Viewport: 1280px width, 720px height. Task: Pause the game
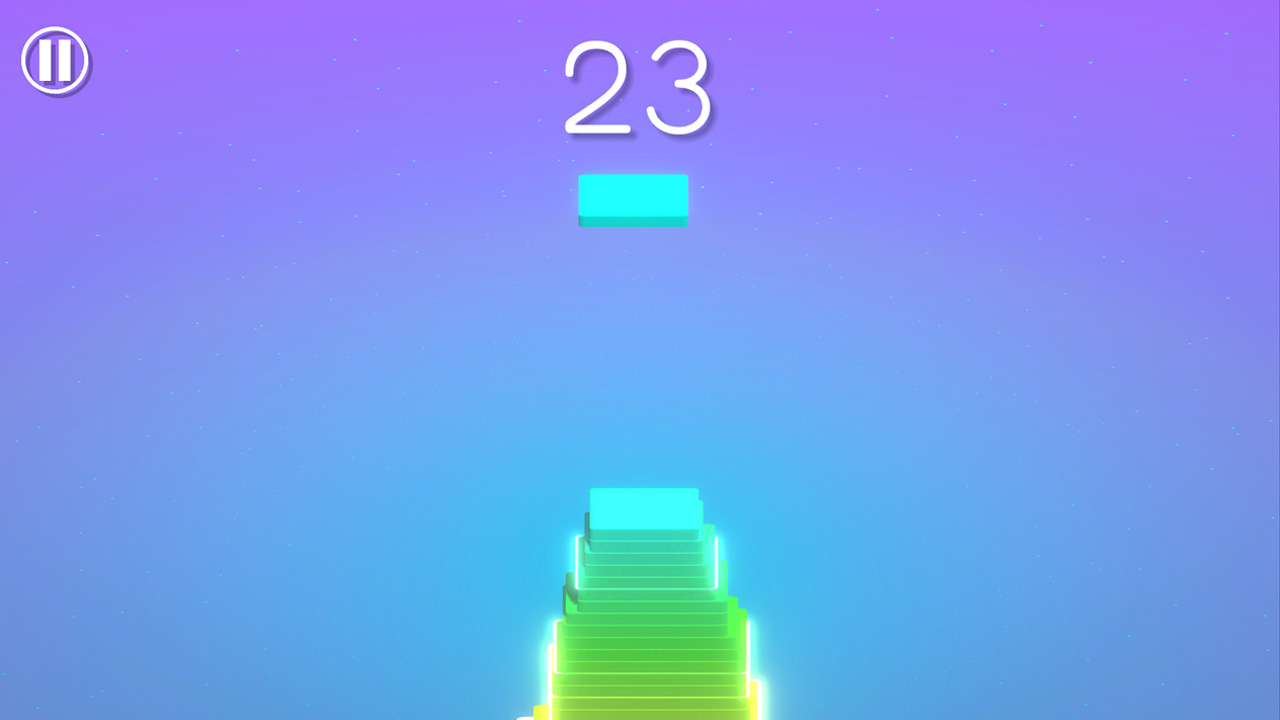tap(55, 60)
